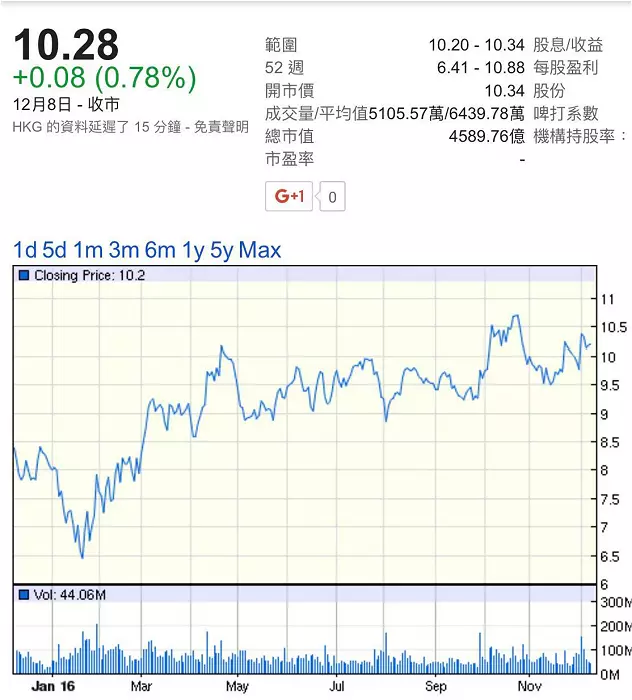The width and height of the screenshot is (632, 700).
Task: Show the Max price history
Action: [260, 250]
